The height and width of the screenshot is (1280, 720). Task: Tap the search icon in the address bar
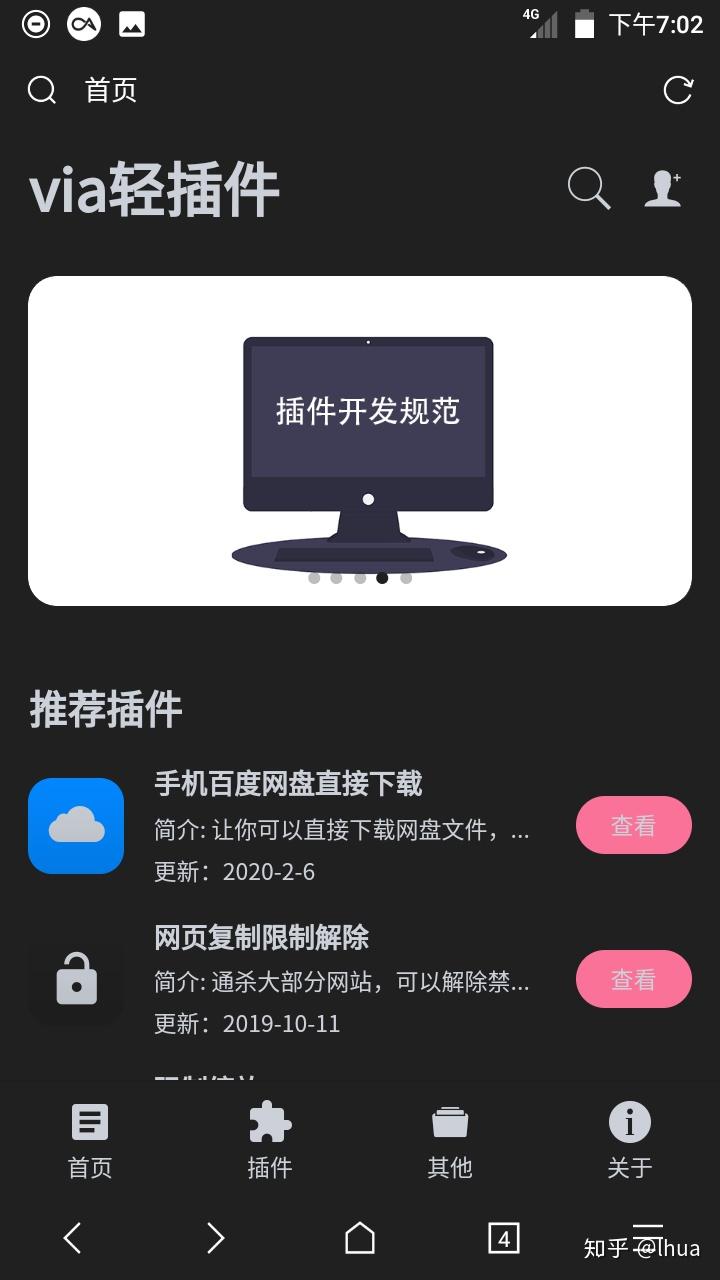pyautogui.click(x=42, y=90)
